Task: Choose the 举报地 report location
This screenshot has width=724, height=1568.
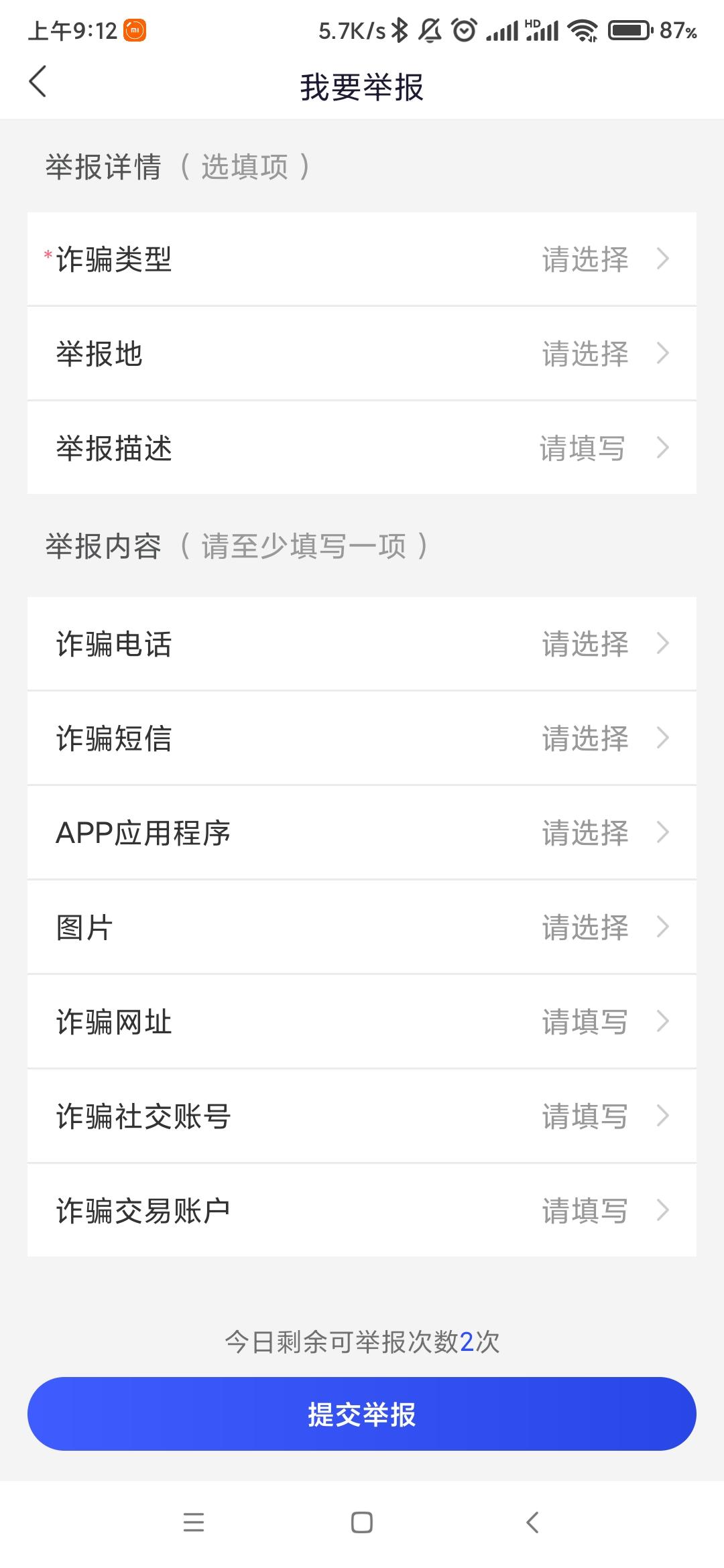Action: coord(362,353)
